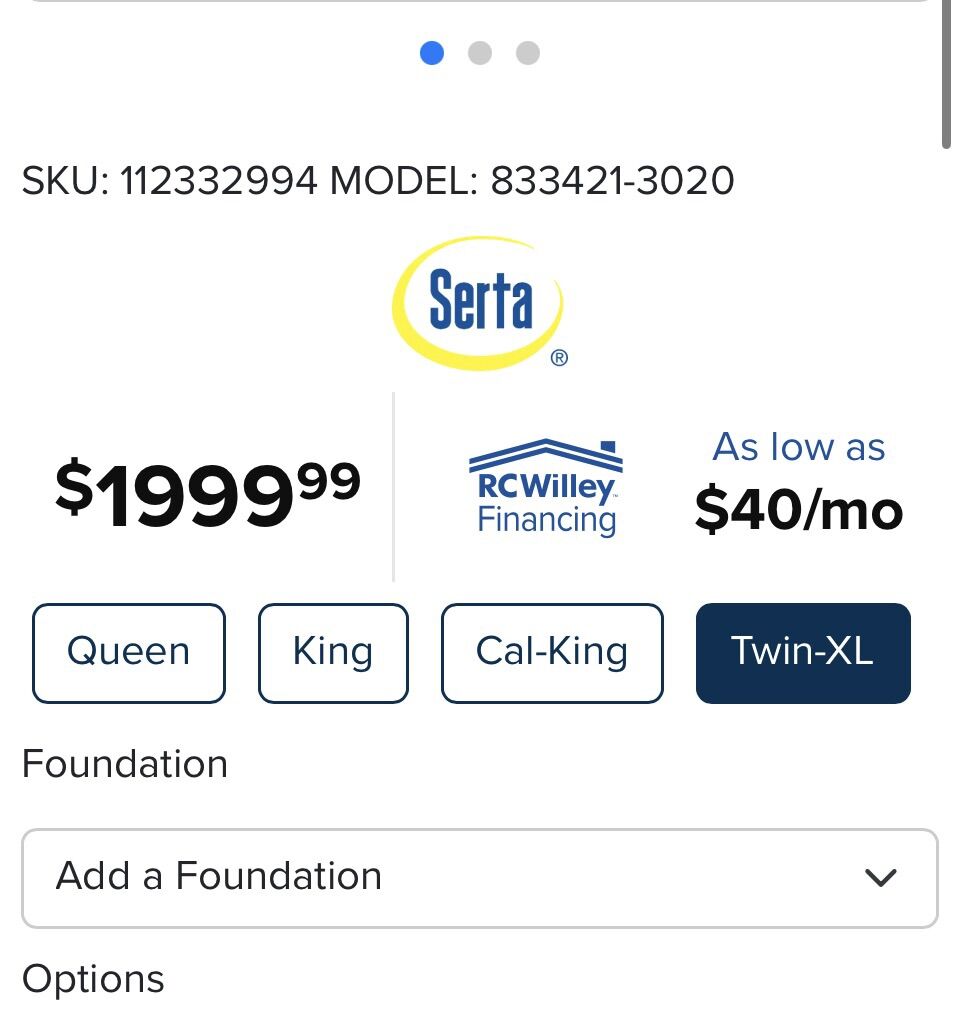Image resolution: width=960 pixels, height=1009 pixels.
Task: Jump to the second image indicator dot
Action: click(480, 53)
